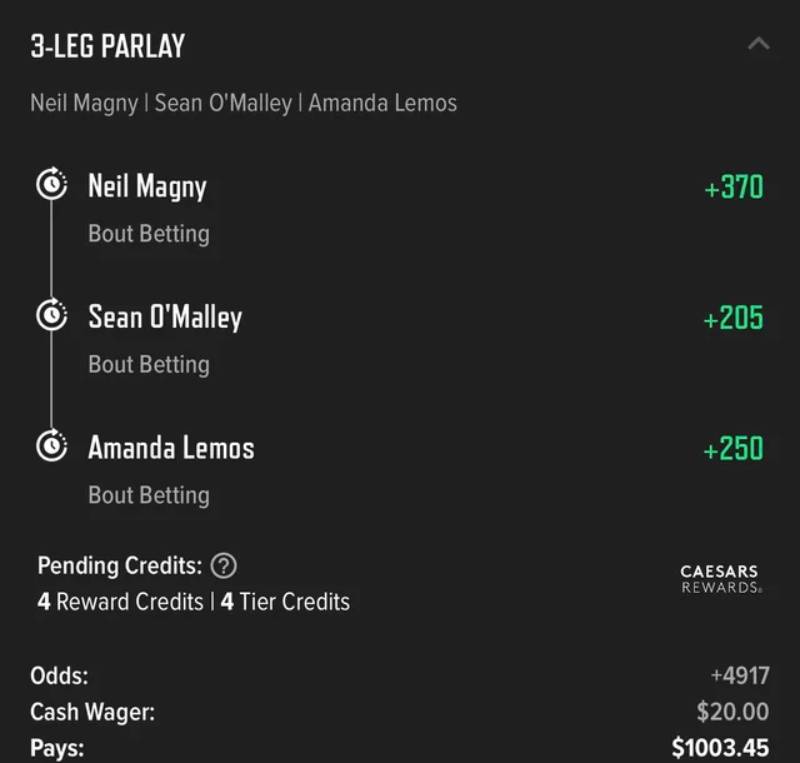The width and height of the screenshot is (800, 763).
Task: Open the Pending Credits help icon
Action: (x=224, y=566)
